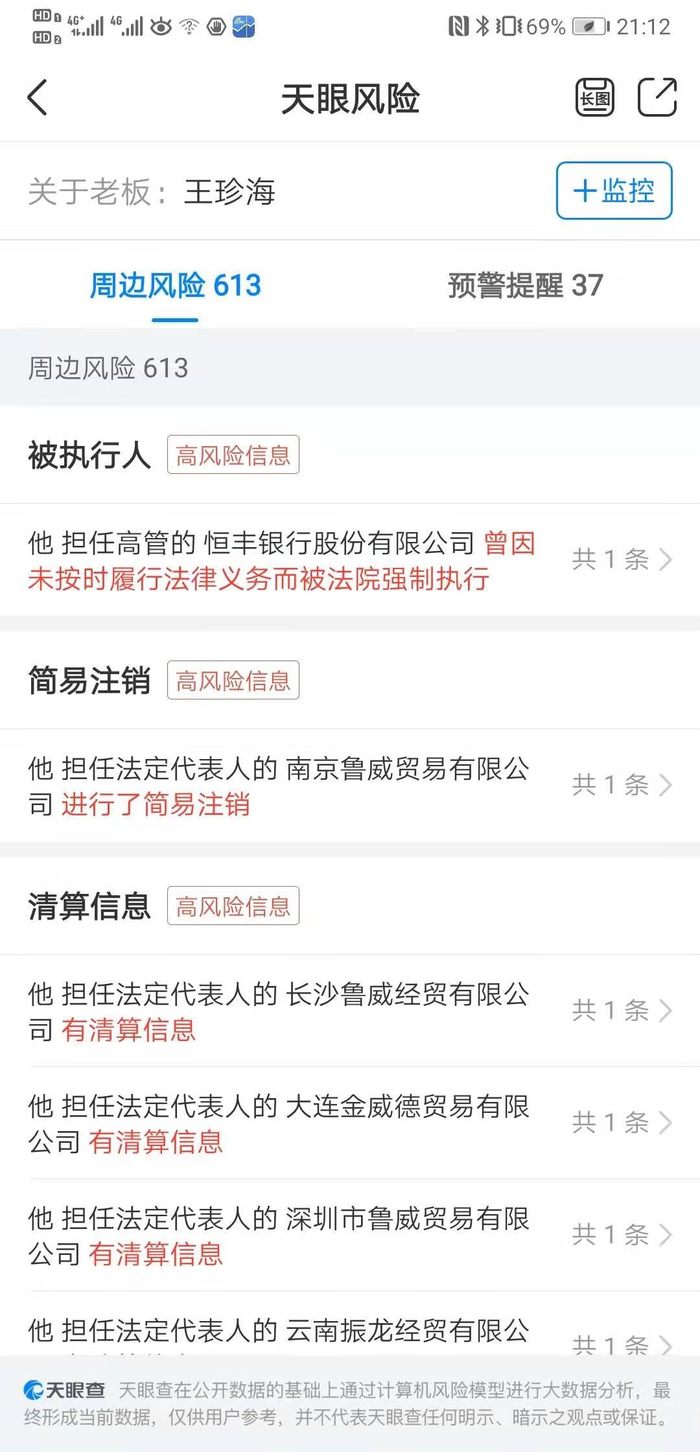Save page as long image (长图)
The width and height of the screenshot is (700, 1452).
click(595, 98)
